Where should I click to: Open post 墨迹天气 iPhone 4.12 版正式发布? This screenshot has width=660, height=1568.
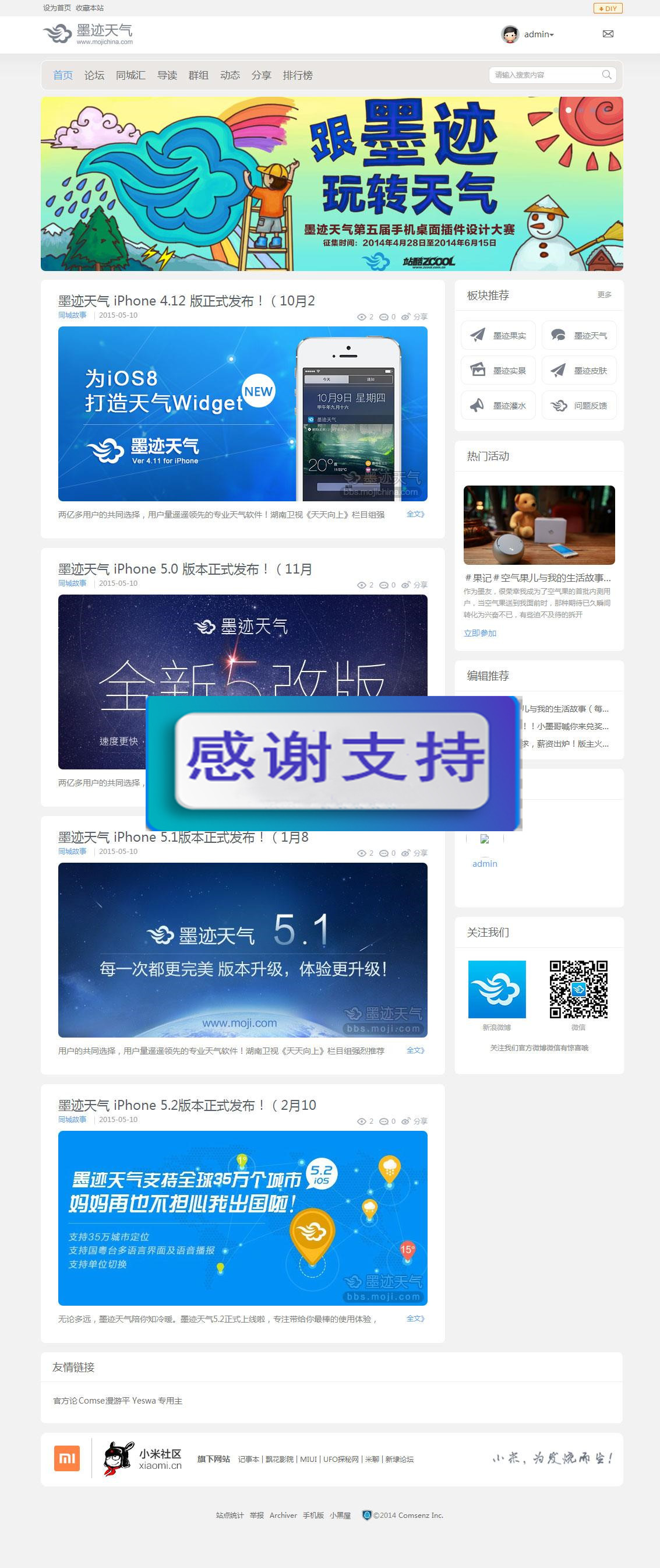tap(186, 301)
